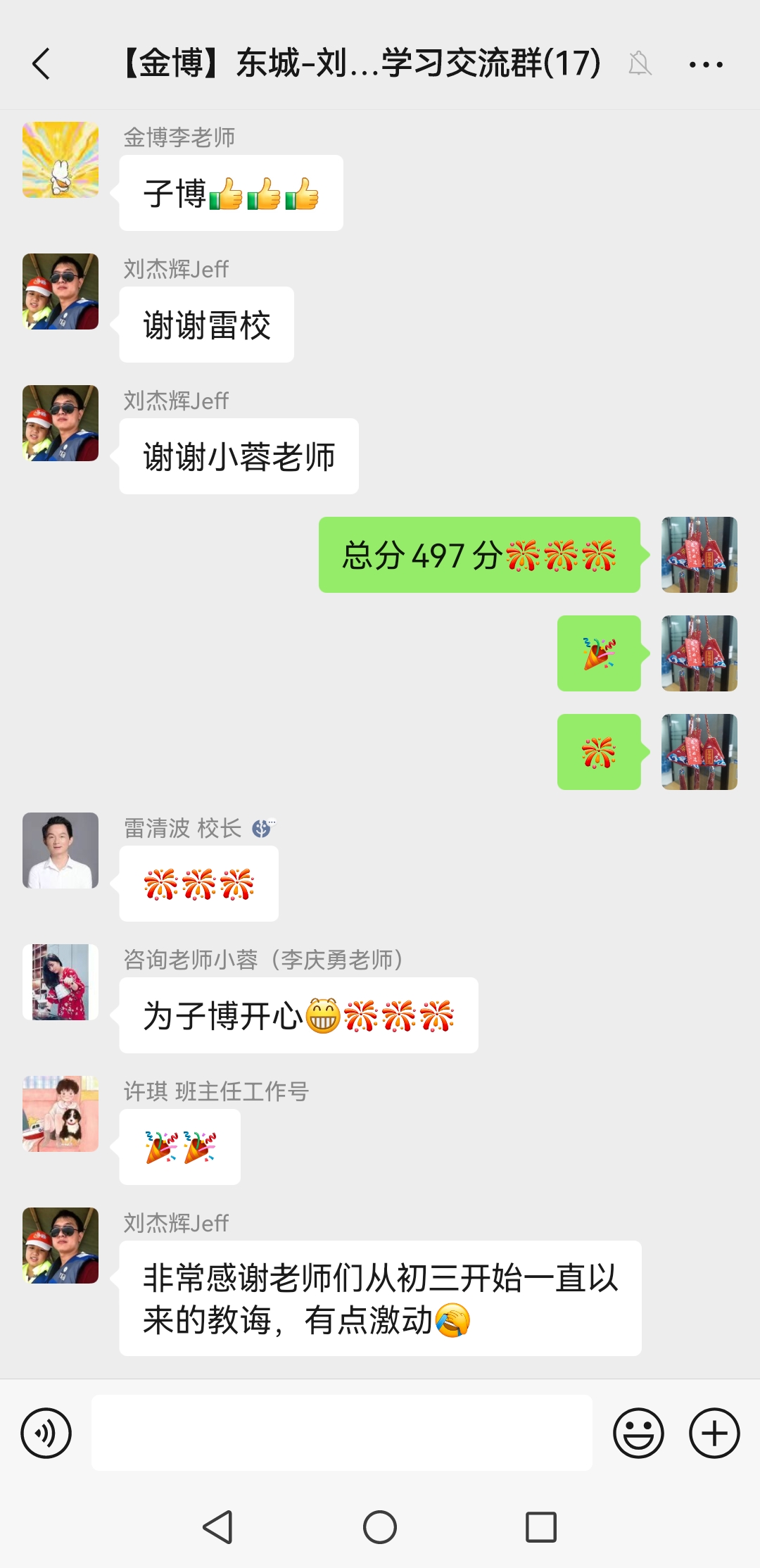Image resolution: width=760 pixels, height=1568 pixels.
Task: Open 刘杰辉Jeff's avatar beside 谢谢雷校
Action: coord(61,291)
